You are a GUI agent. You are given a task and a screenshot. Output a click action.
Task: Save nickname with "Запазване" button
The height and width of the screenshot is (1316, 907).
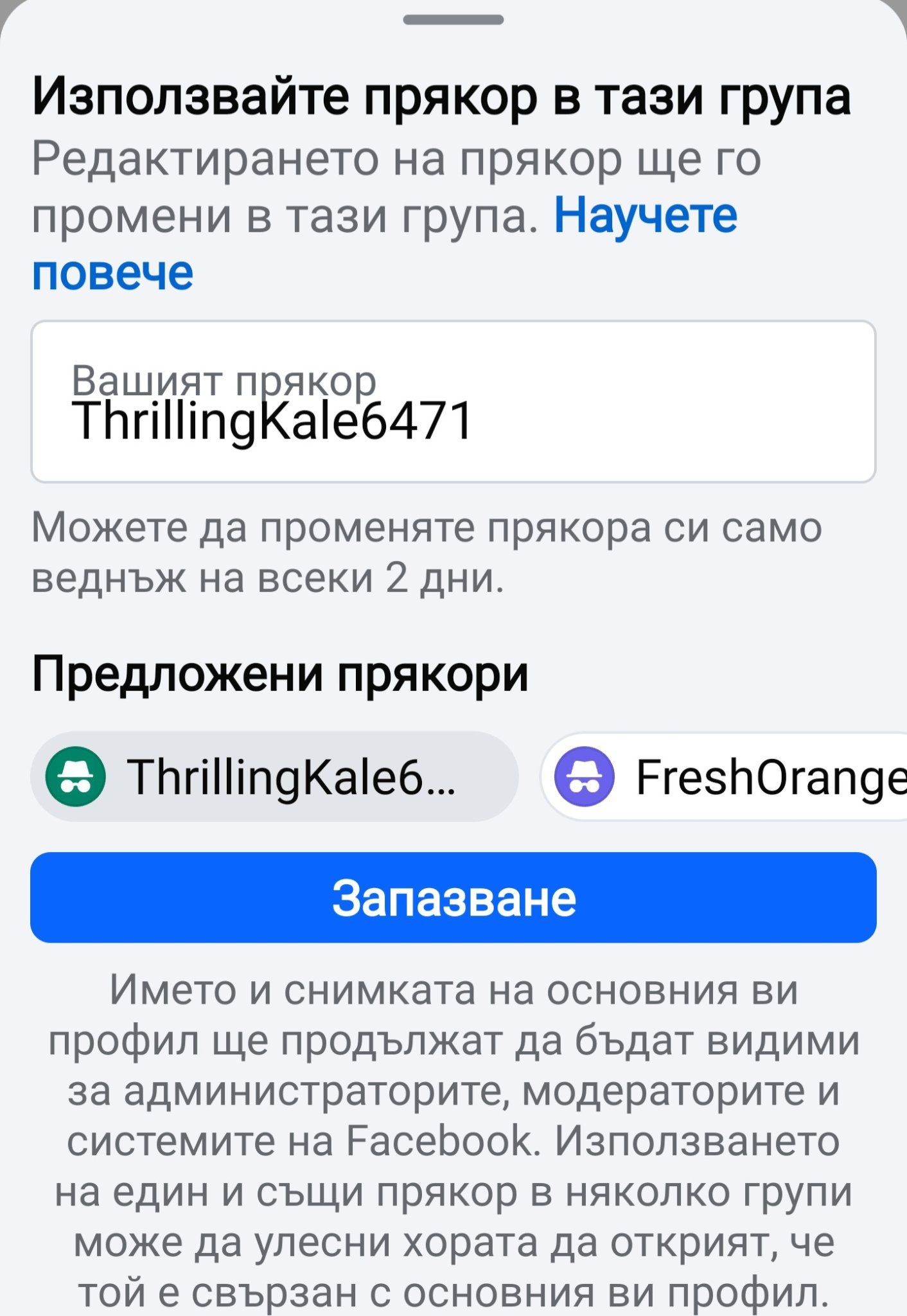click(x=453, y=898)
